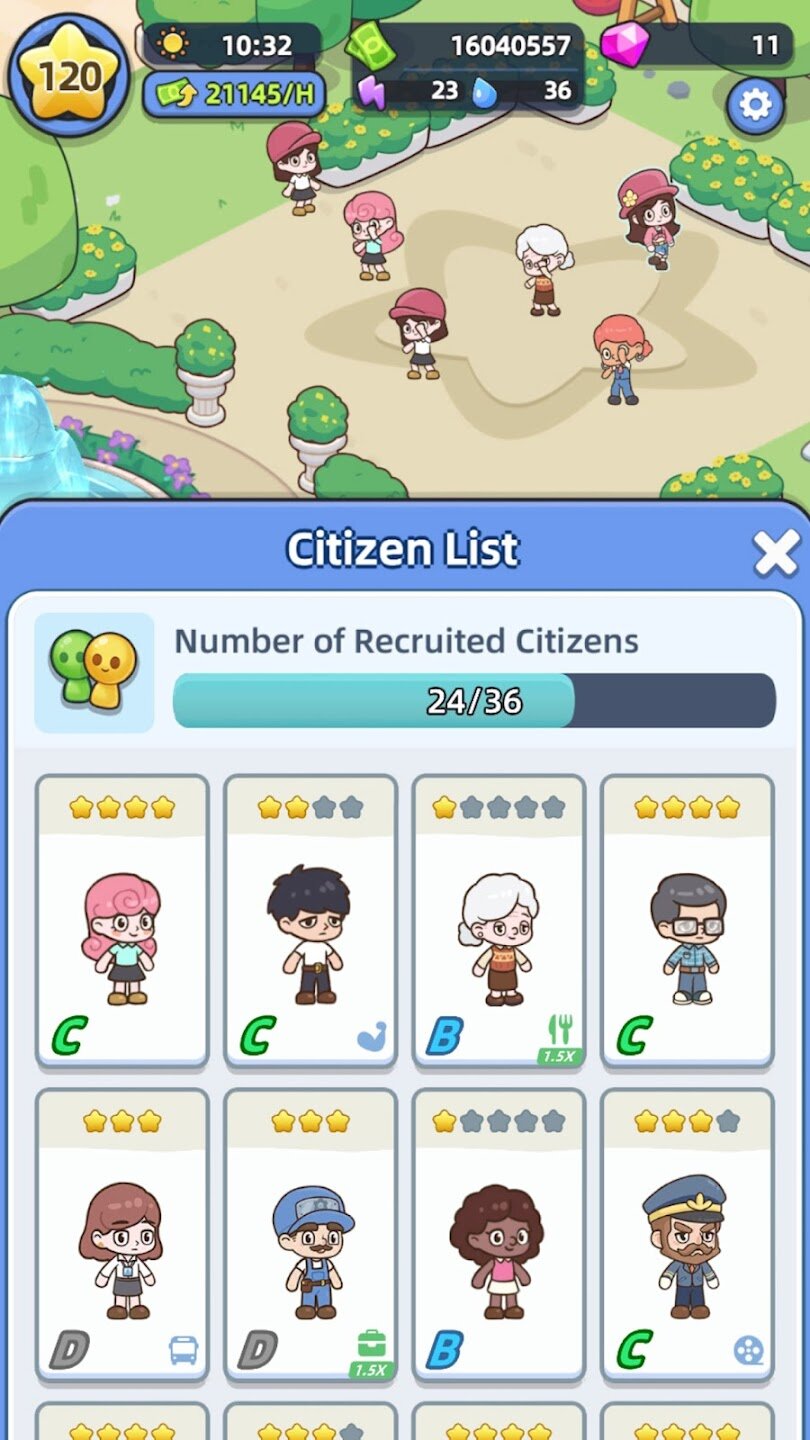Select the black-haired boy citizen card

[310, 920]
